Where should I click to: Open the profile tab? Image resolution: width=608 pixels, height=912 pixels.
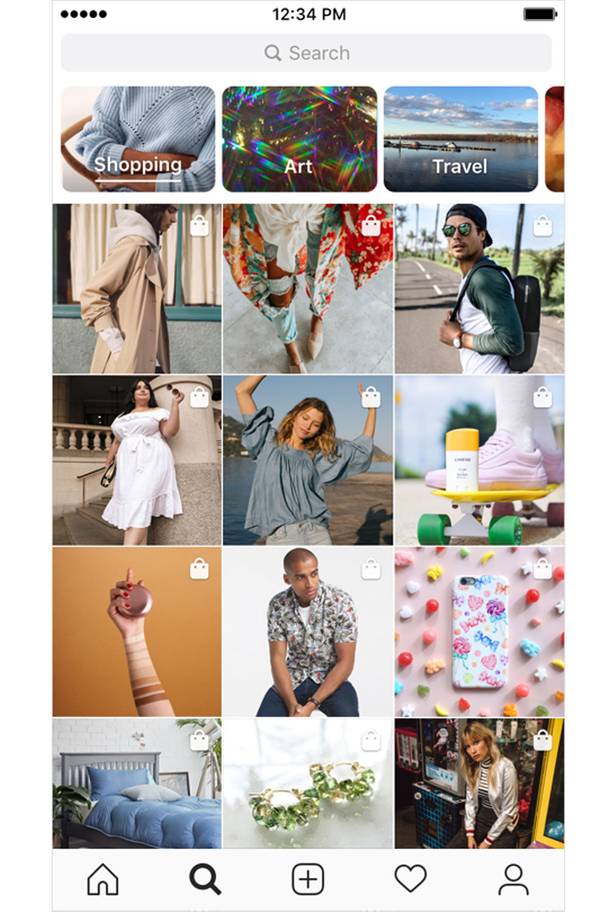(x=513, y=879)
